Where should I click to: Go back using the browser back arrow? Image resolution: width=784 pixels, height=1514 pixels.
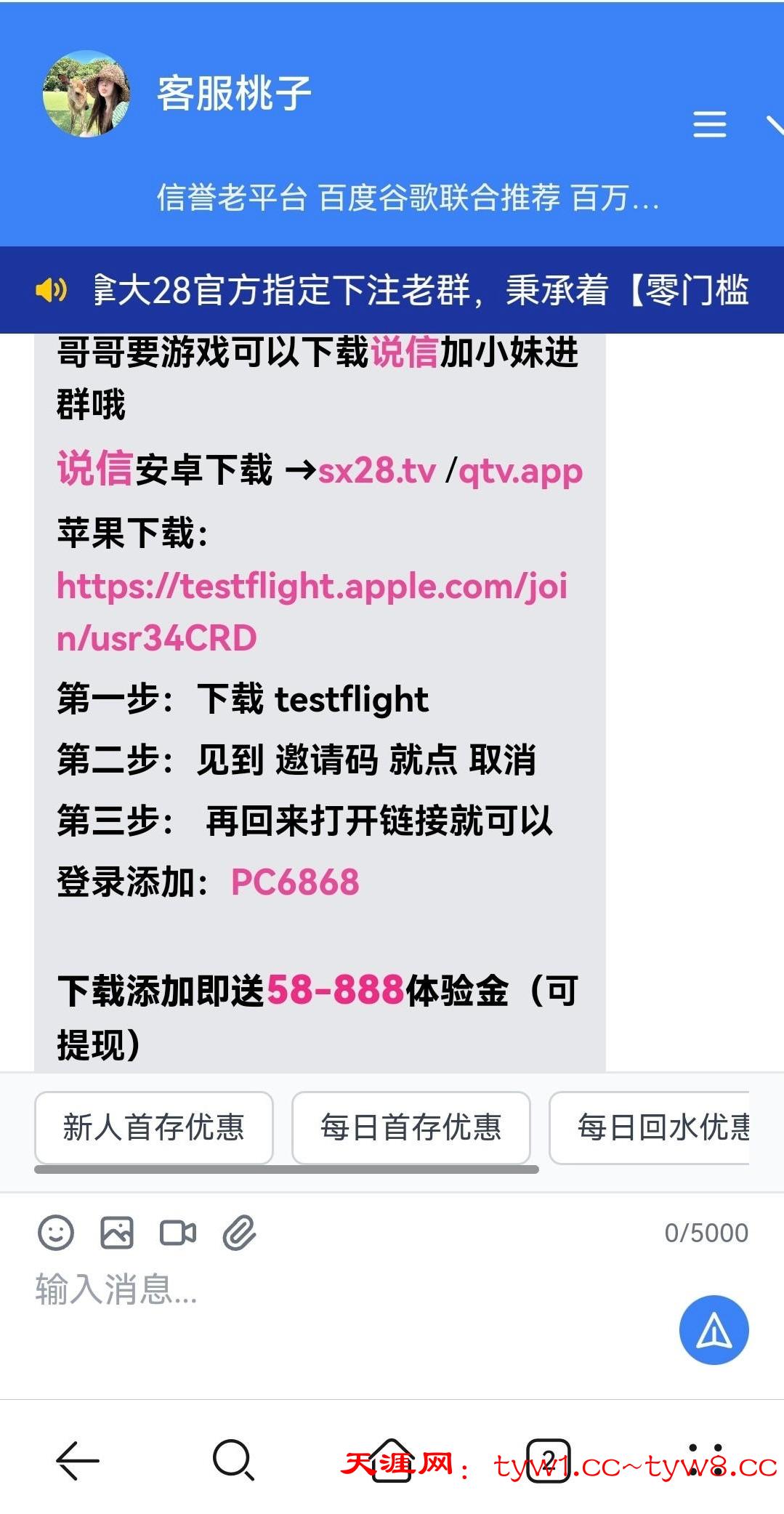coord(77,1459)
